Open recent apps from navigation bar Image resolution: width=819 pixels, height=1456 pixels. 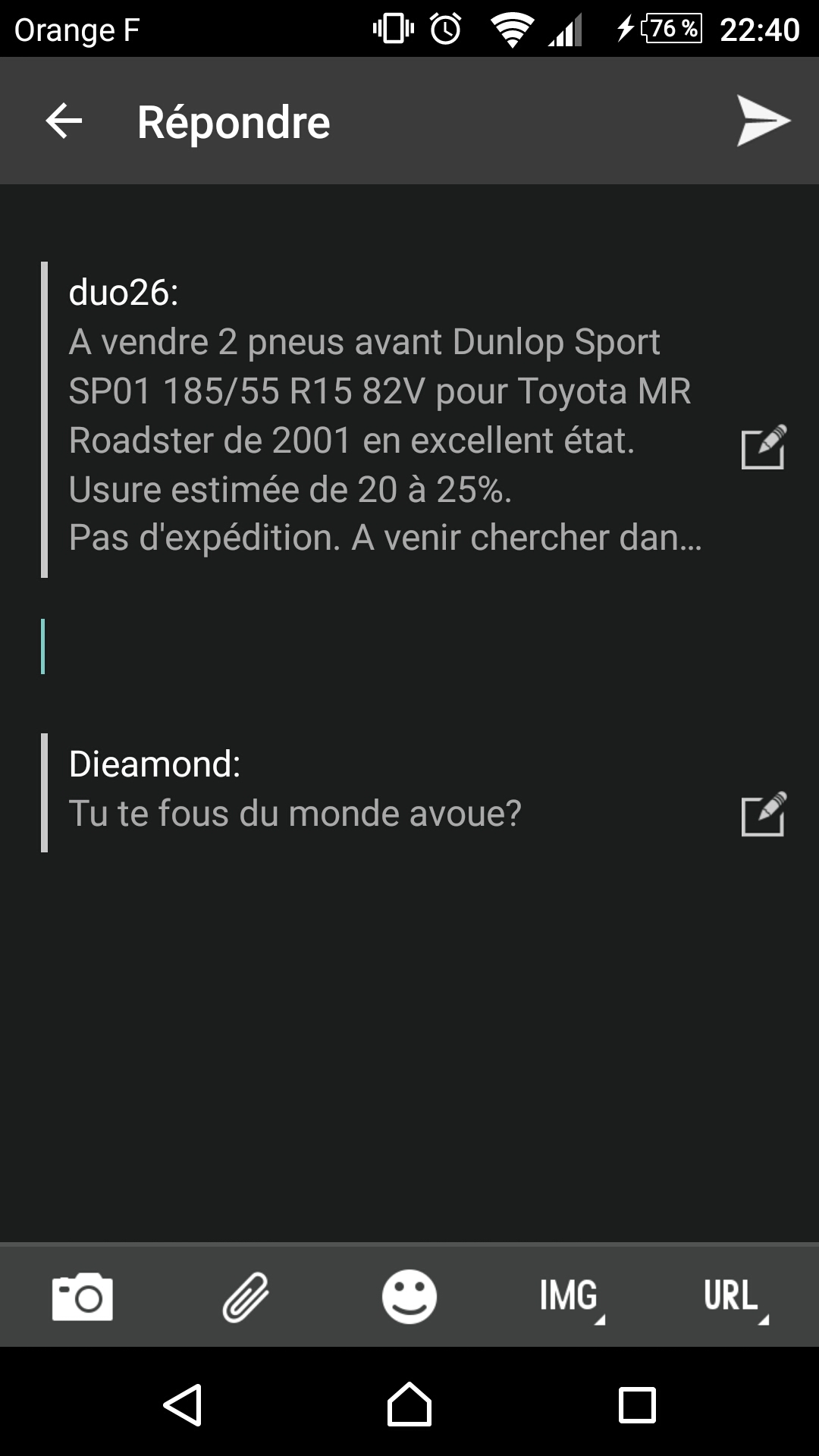pyautogui.click(x=637, y=1405)
